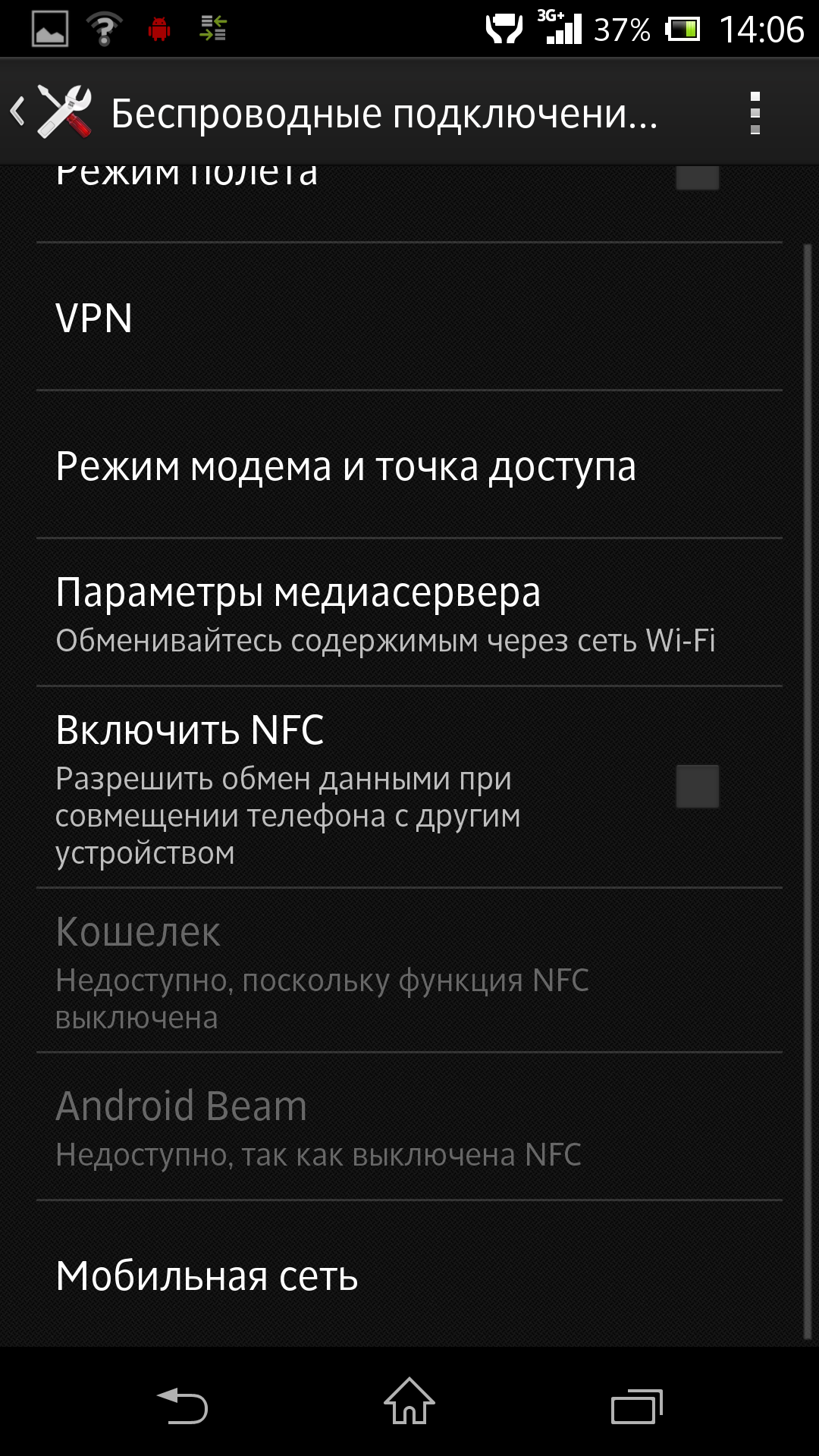The height and width of the screenshot is (1456, 819).
Task: Open Режим модема и точка доступа
Action: 409,466
